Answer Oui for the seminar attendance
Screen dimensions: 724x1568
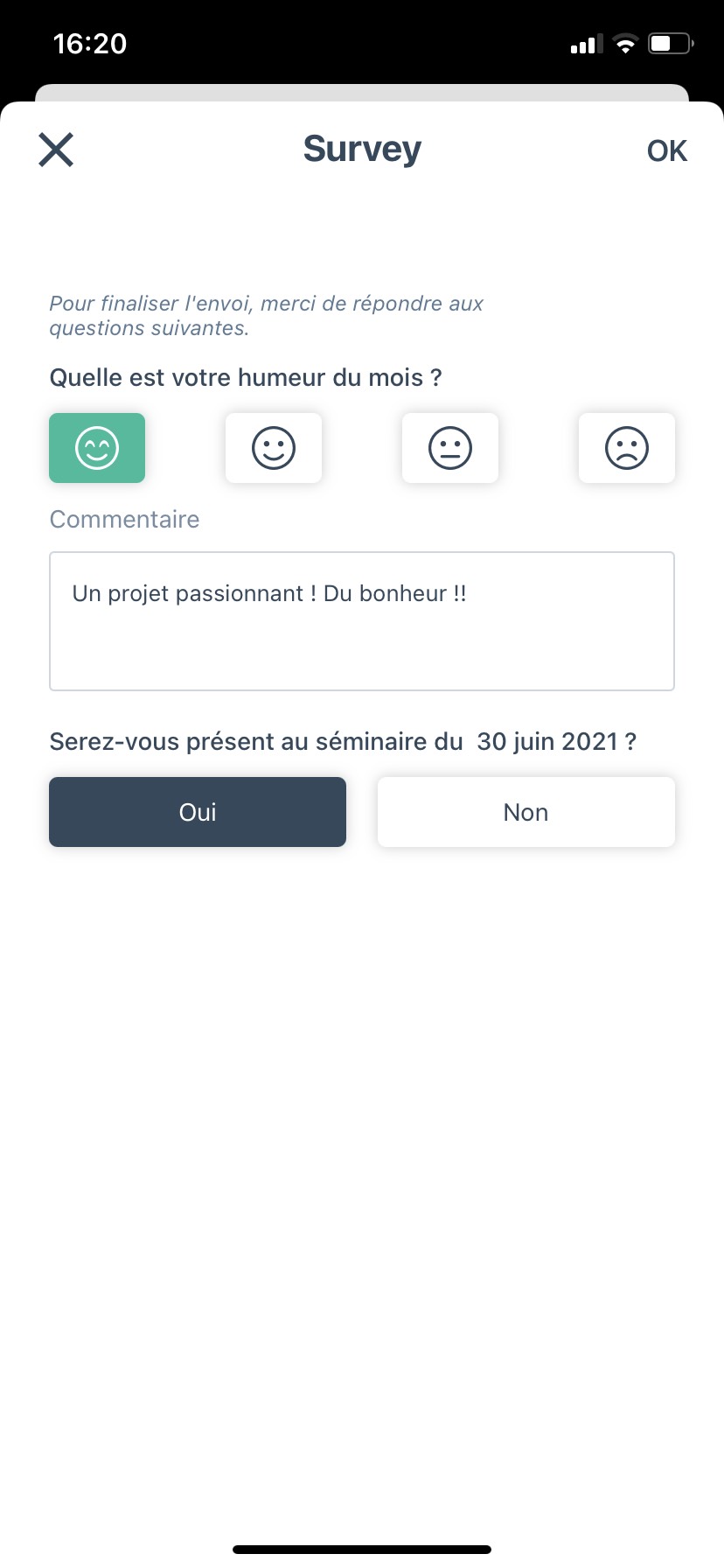pyautogui.click(x=198, y=812)
